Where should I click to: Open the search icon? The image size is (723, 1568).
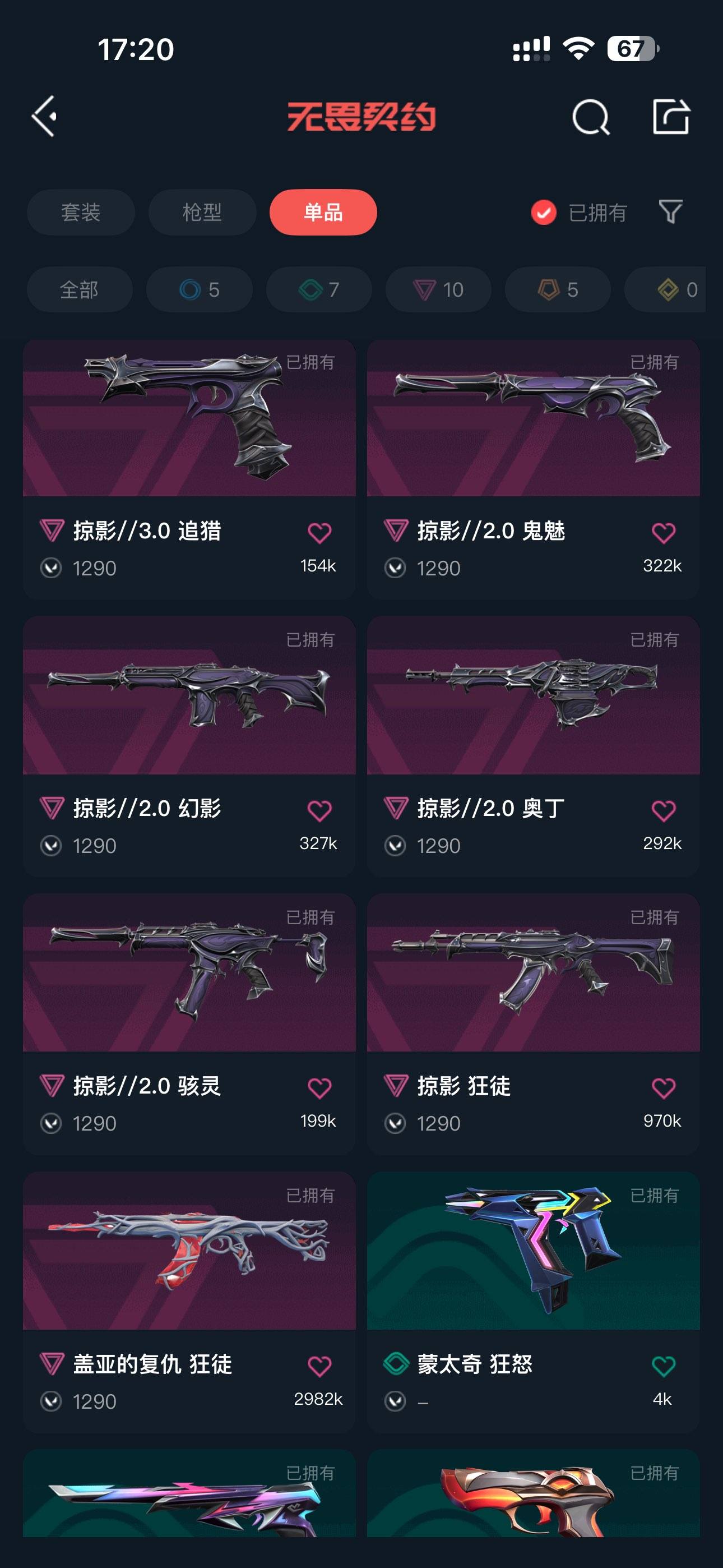click(x=590, y=117)
